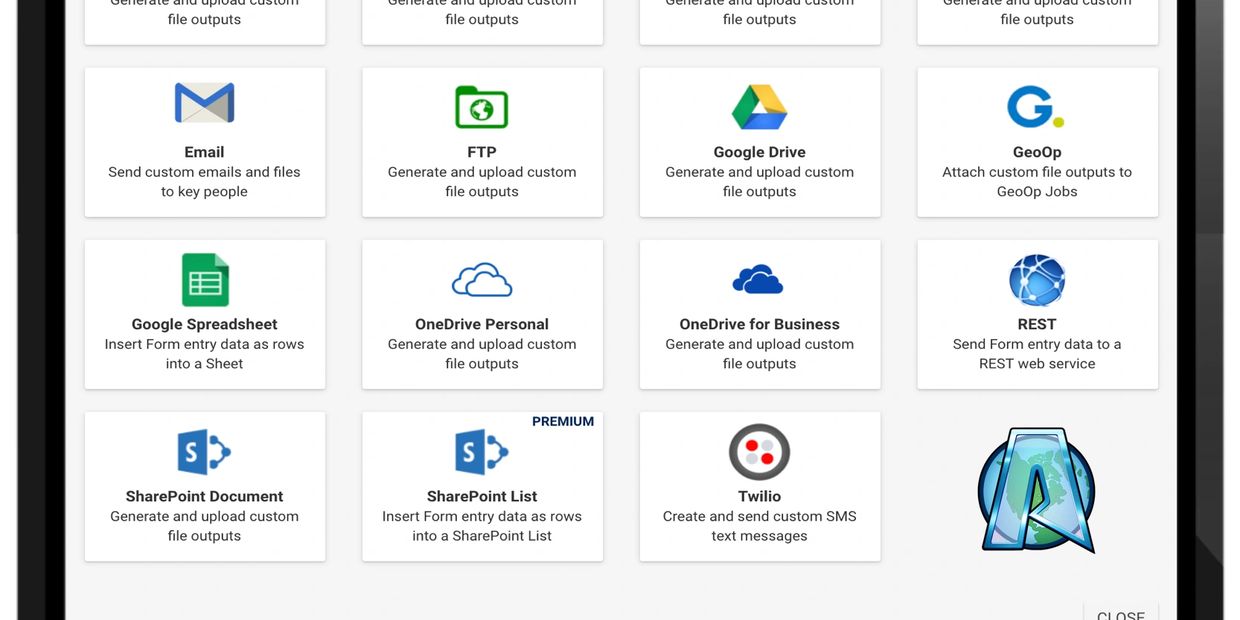The image size is (1240, 620).
Task: Select the REST web service connector
Action: (x=1037, y=314)
